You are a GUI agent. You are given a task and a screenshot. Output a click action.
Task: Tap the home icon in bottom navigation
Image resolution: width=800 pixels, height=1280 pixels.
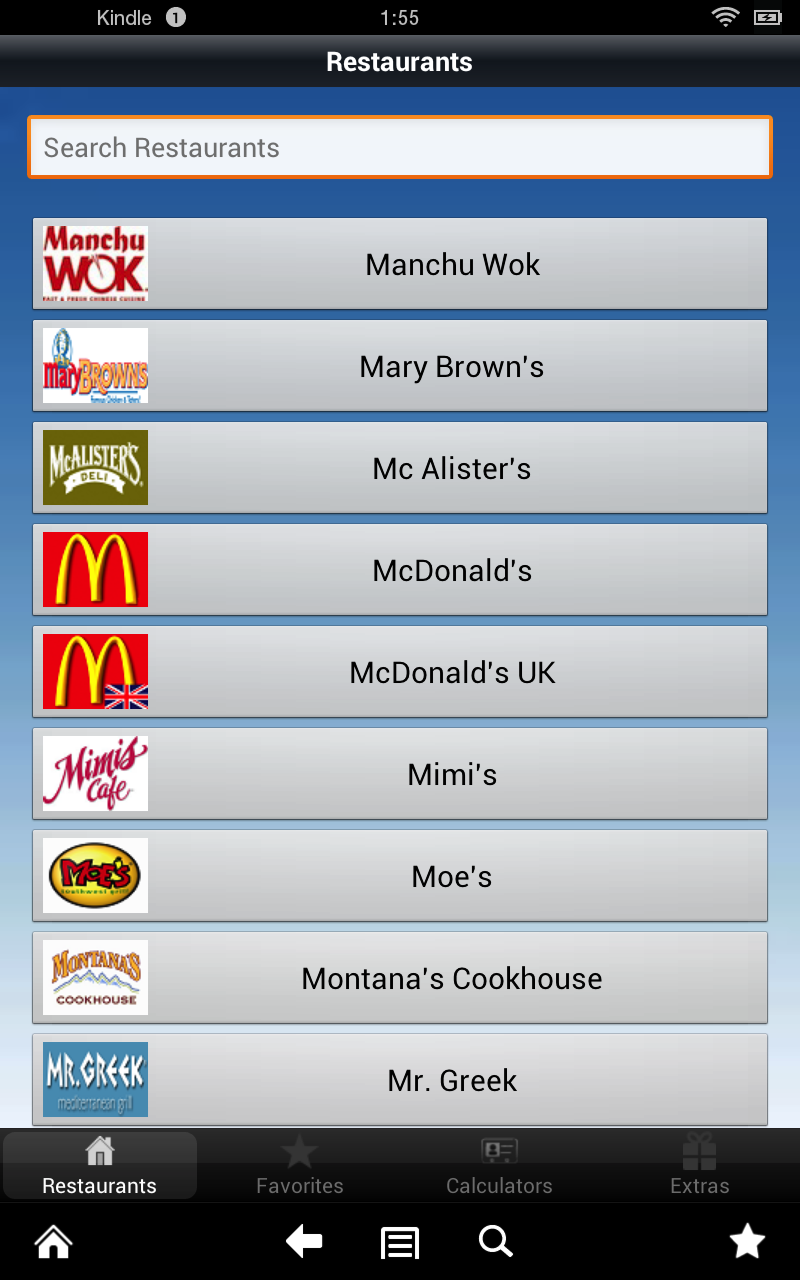point(52,1241)
